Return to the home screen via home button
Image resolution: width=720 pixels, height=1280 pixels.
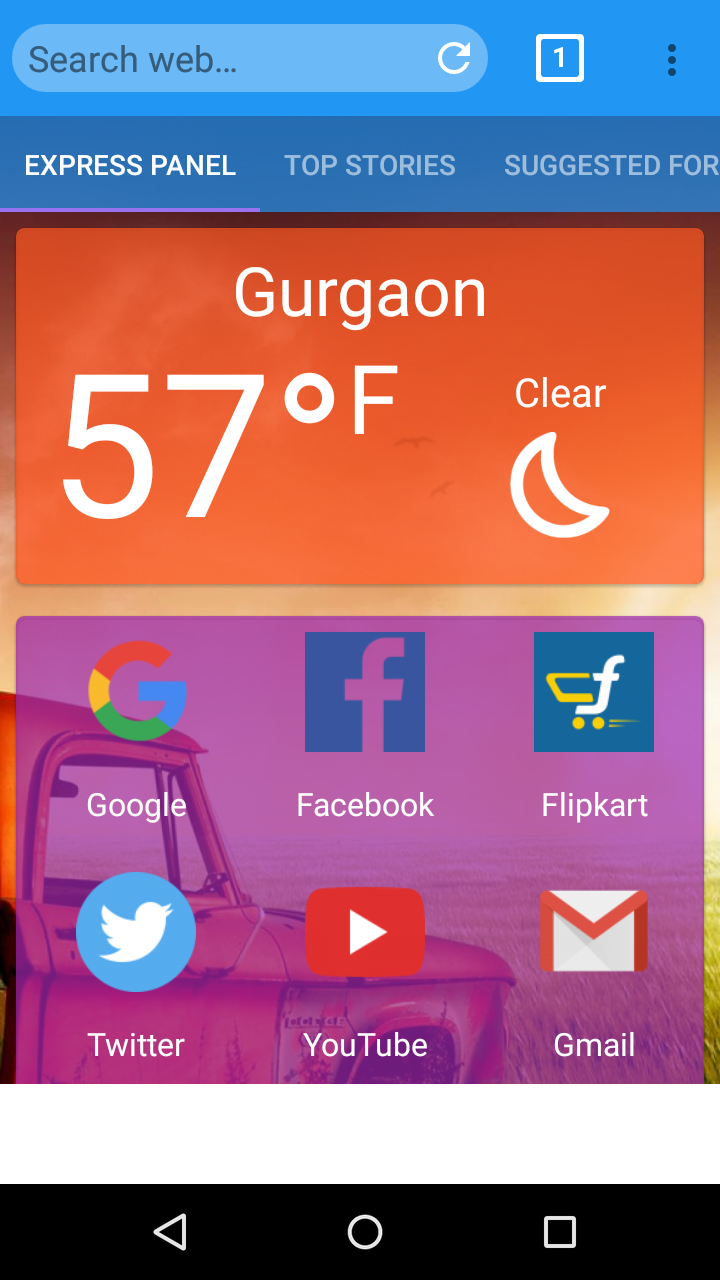coord(365,1232)
